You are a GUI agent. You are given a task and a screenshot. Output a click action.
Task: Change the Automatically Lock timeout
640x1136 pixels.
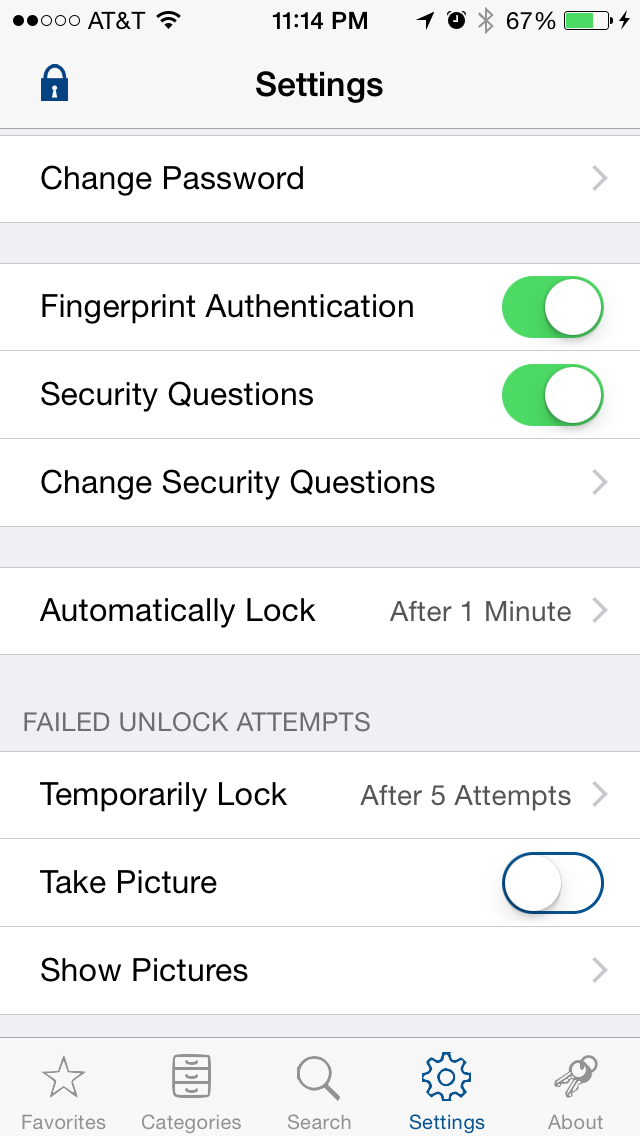coord(320,611)
